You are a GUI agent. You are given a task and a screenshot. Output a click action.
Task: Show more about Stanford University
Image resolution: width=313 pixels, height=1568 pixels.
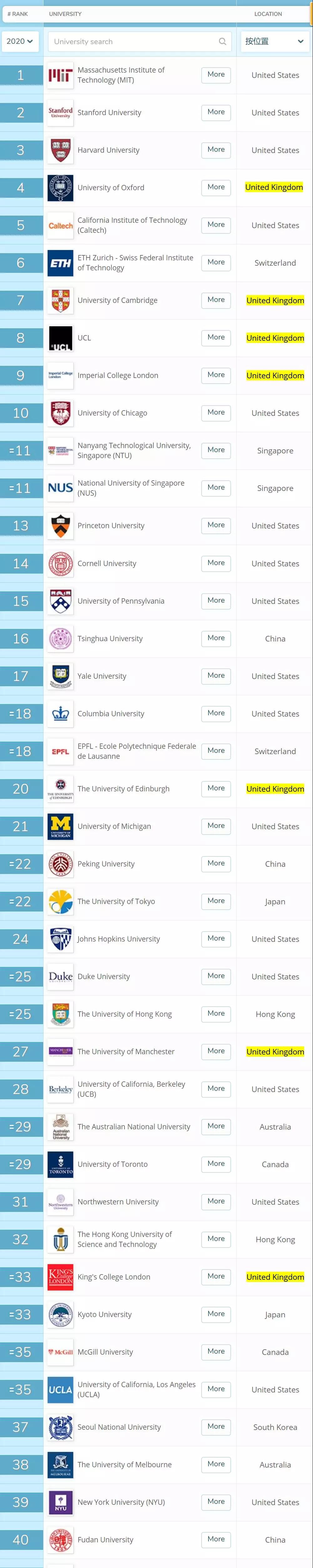click(216, 112)
